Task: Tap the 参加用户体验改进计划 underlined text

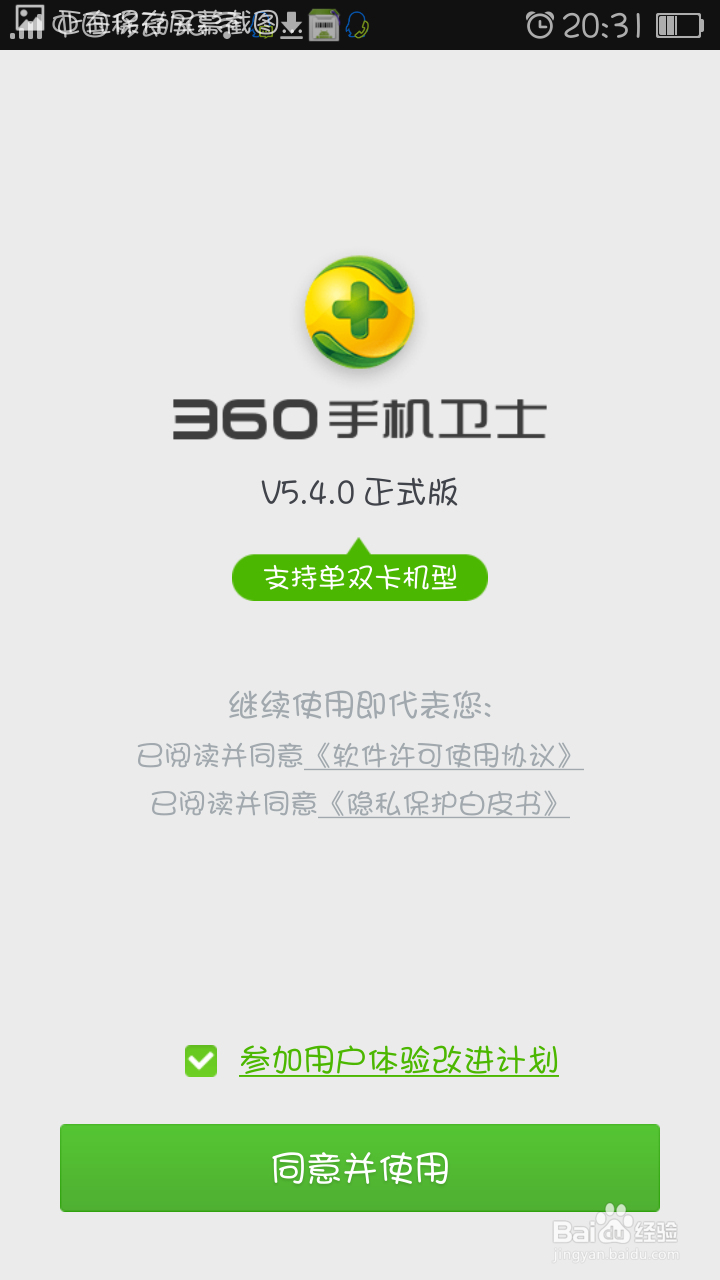Action: [x=398, y=1057]
